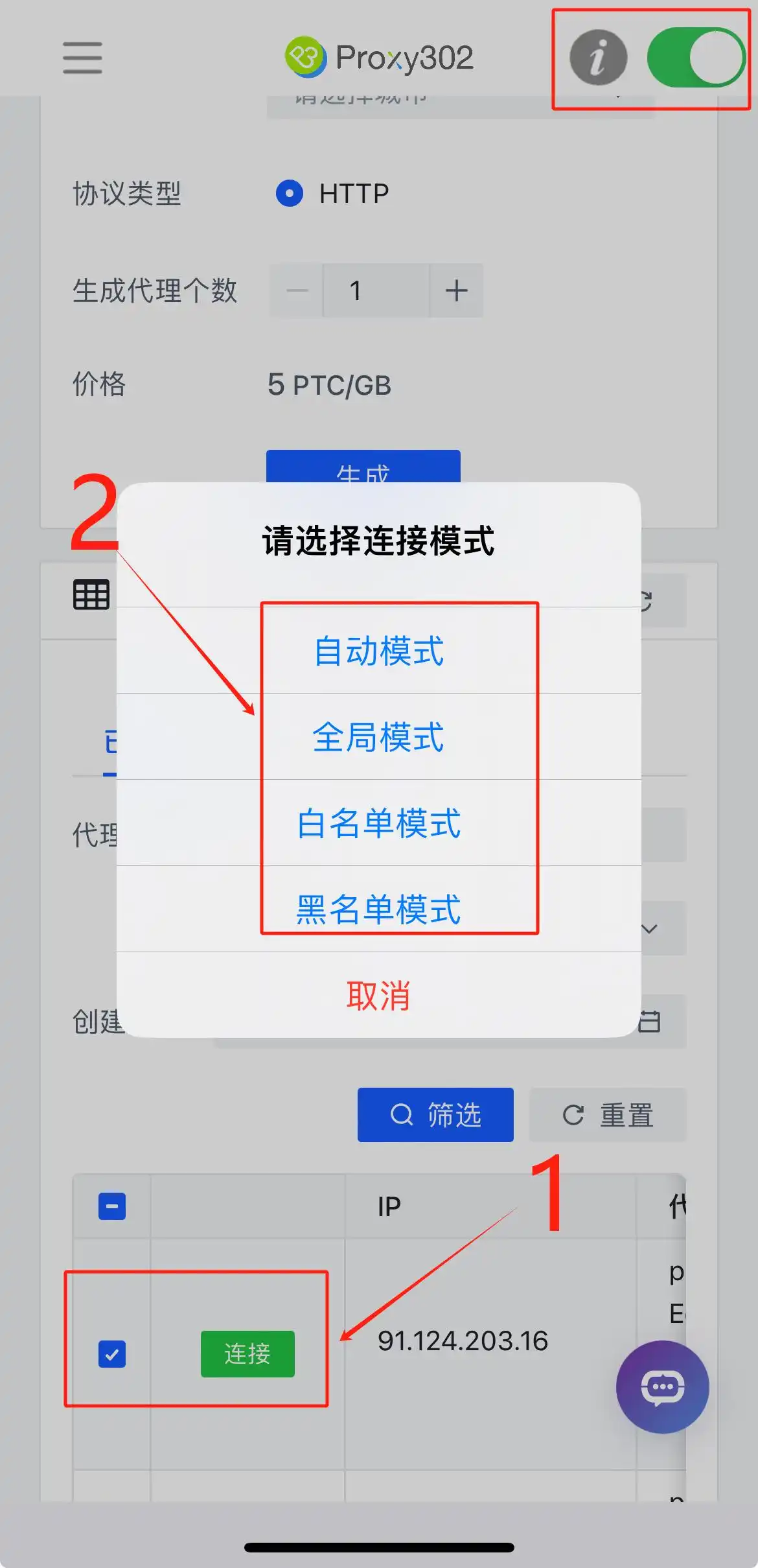The height and width of the screenshot is (1568, 758).
Task: Pick 白名单模式 option
Action: point(379,823)
